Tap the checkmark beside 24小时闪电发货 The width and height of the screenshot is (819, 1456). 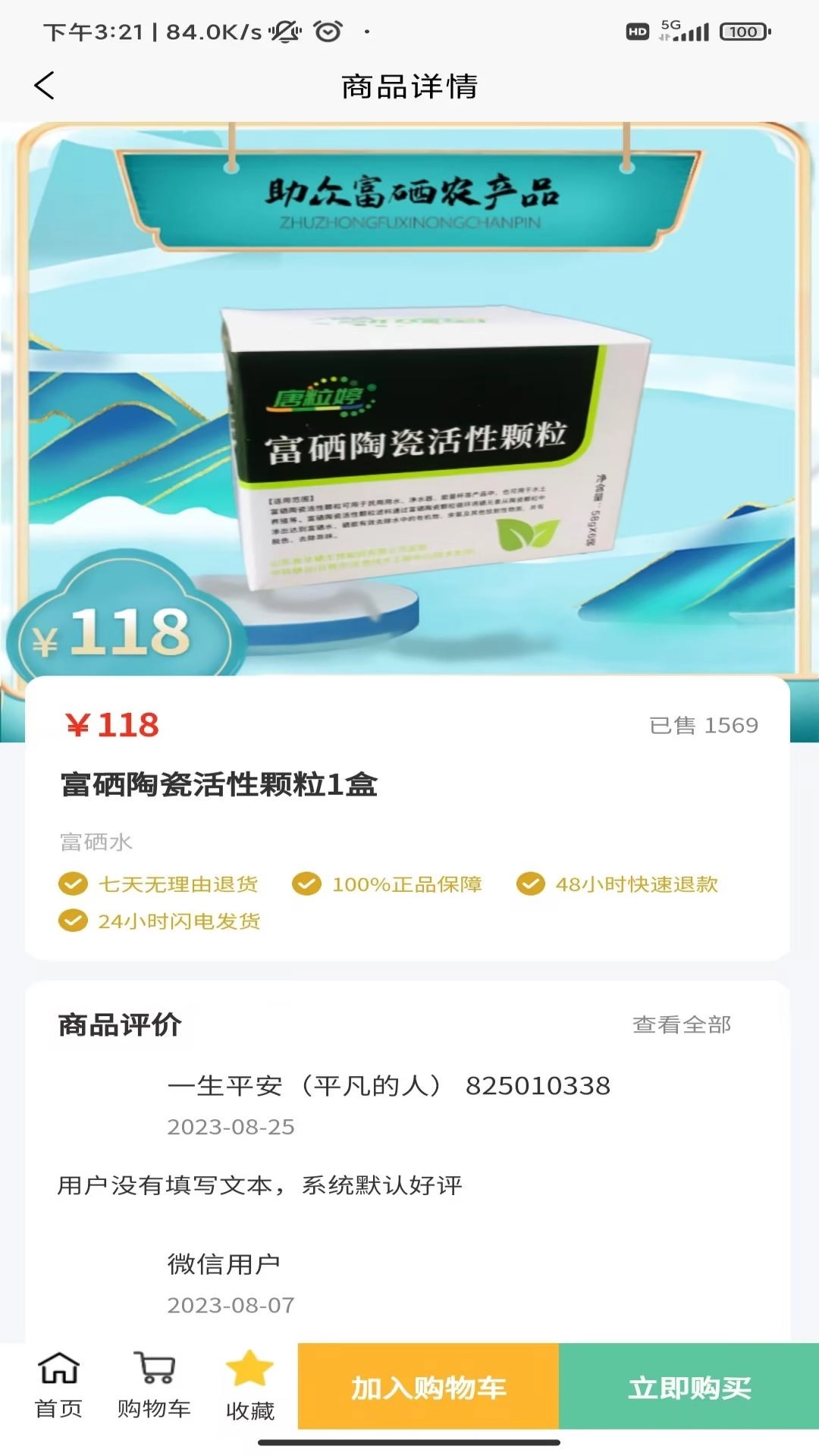(72, 921)
